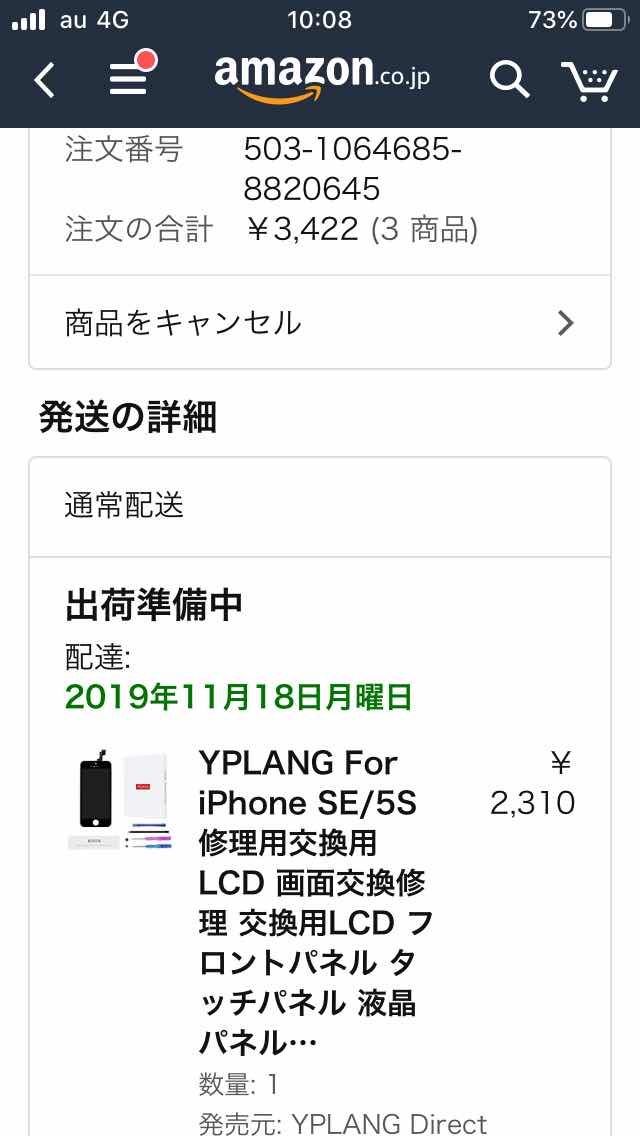Open the hamburger menu
The width and height of the screenshot is (640, 1136).
click(129, 78)
